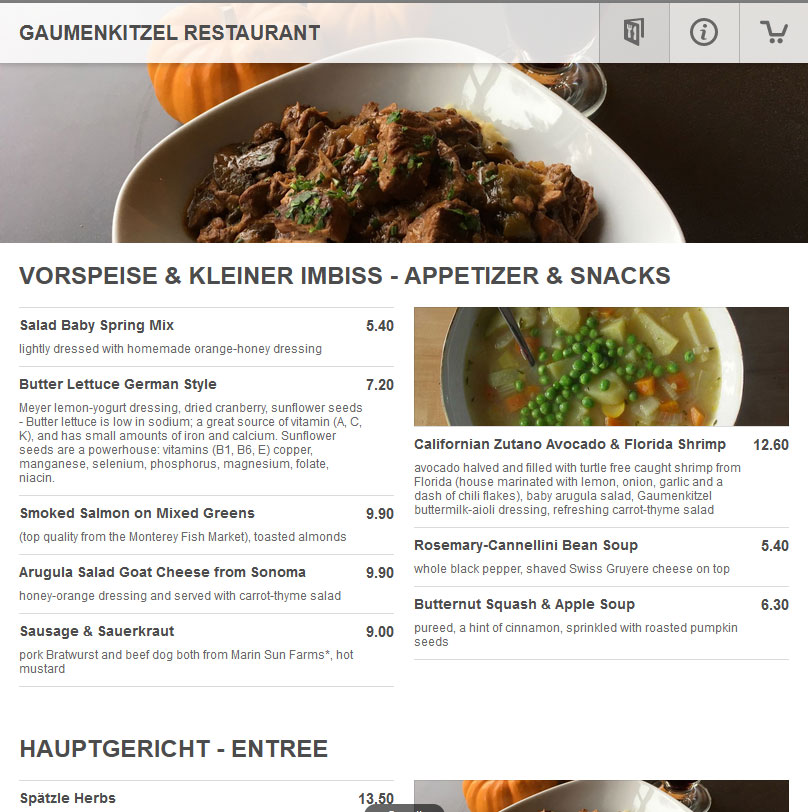This screenshot has height=812, width=808.
Task: Select the Sausage & Sauerkraut item
Action: tap(97, 632)
